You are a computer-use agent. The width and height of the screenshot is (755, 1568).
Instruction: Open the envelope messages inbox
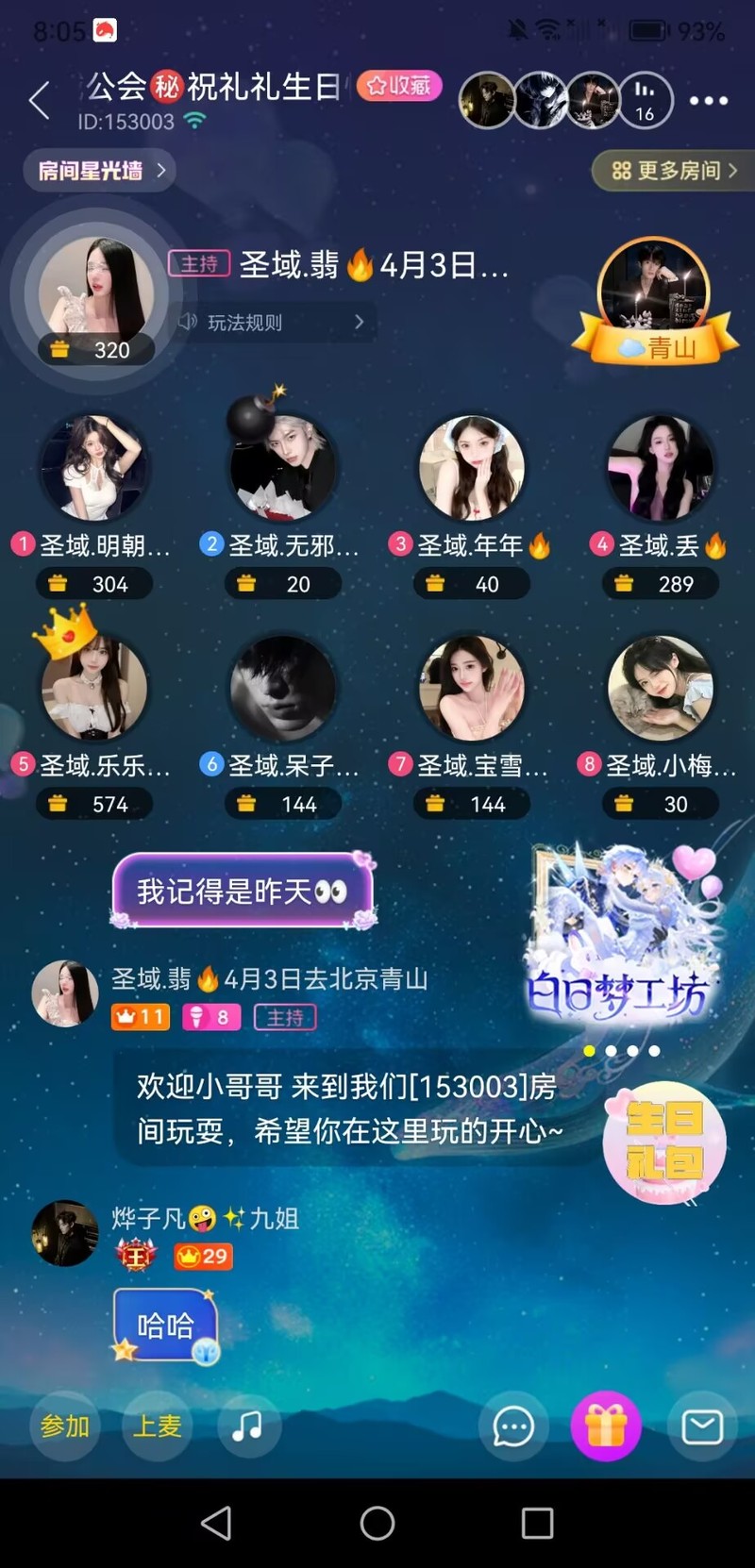(x=702, y=1426)
